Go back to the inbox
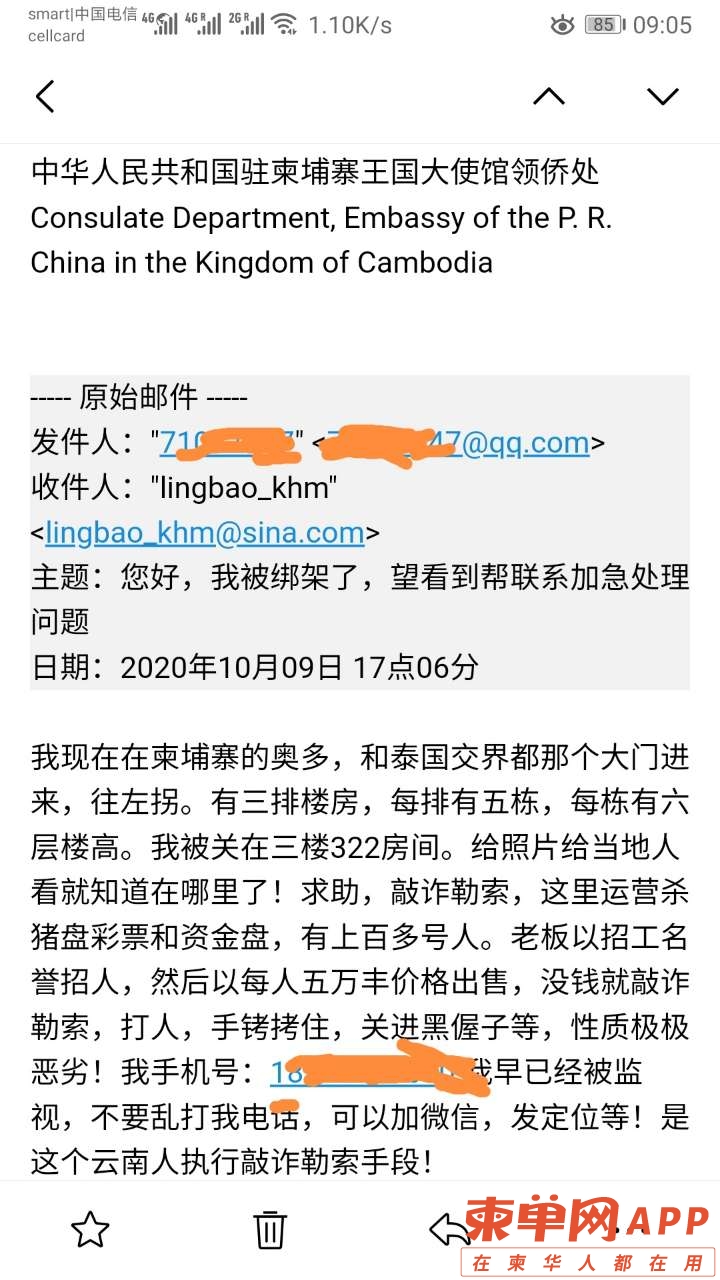The height and width of the screenshot is (1280, 720). 45,97
